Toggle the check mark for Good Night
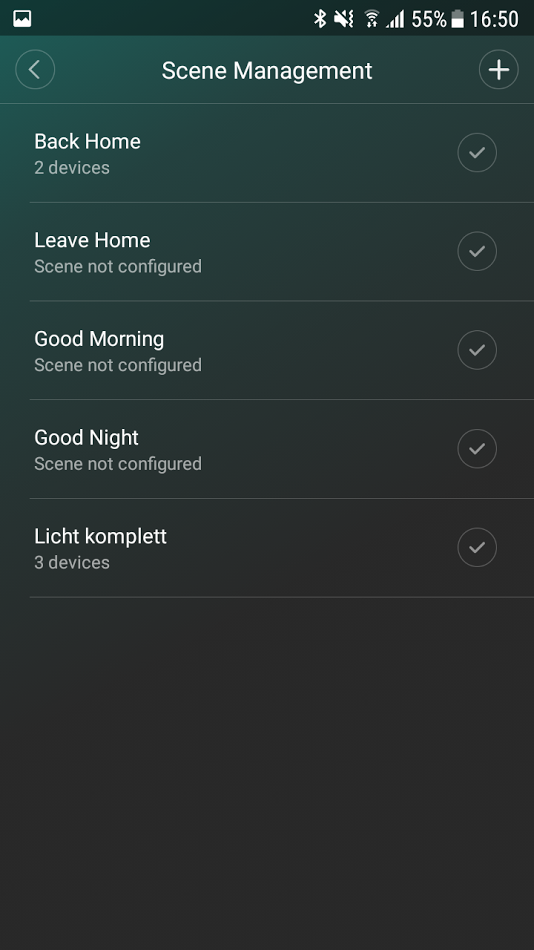The width and height of the screenshot is (534, 950). pos(477,448)
